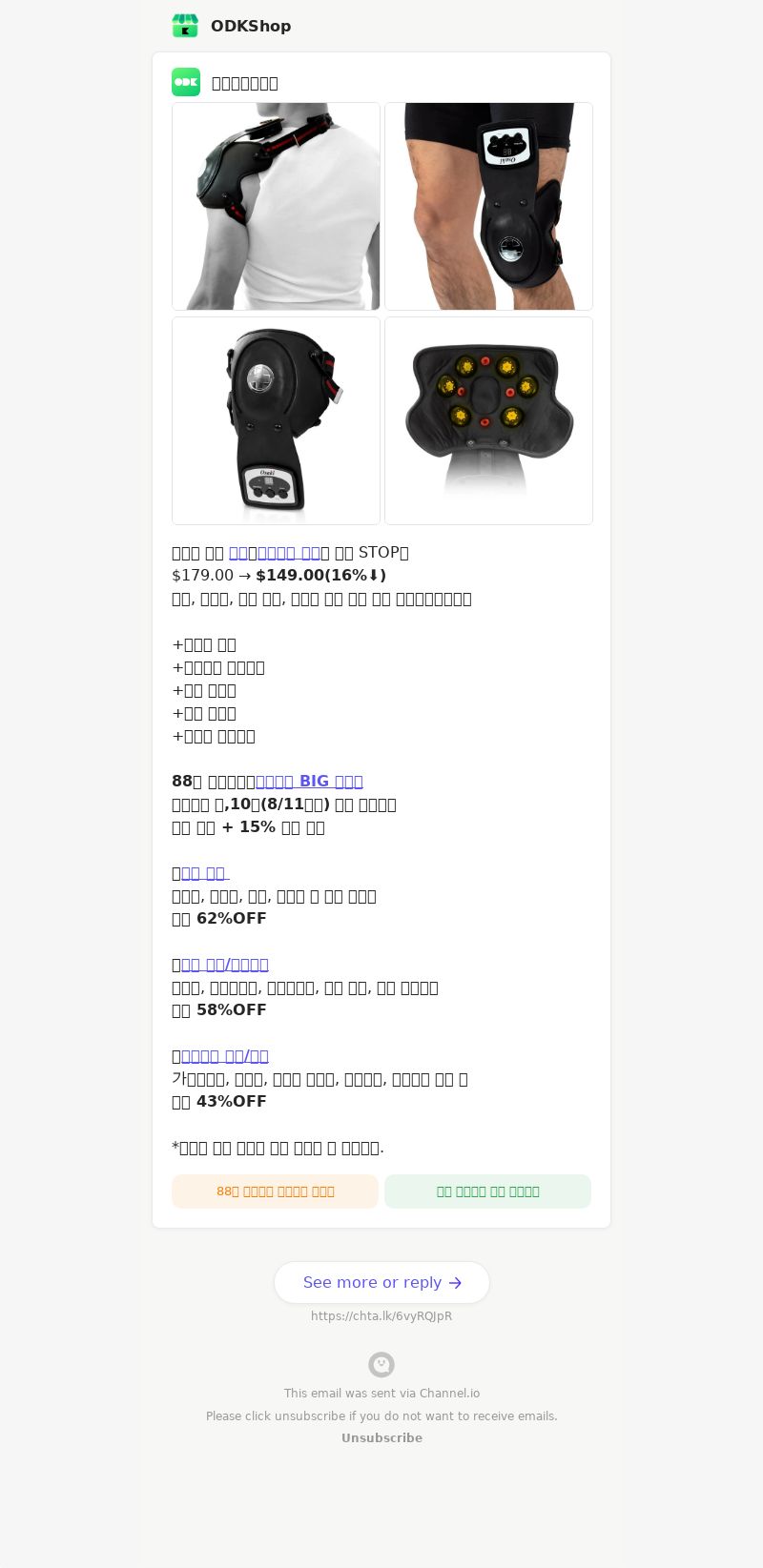View the knee massager on leg photo
The image size is (763, 1568).
pos(488,206)
